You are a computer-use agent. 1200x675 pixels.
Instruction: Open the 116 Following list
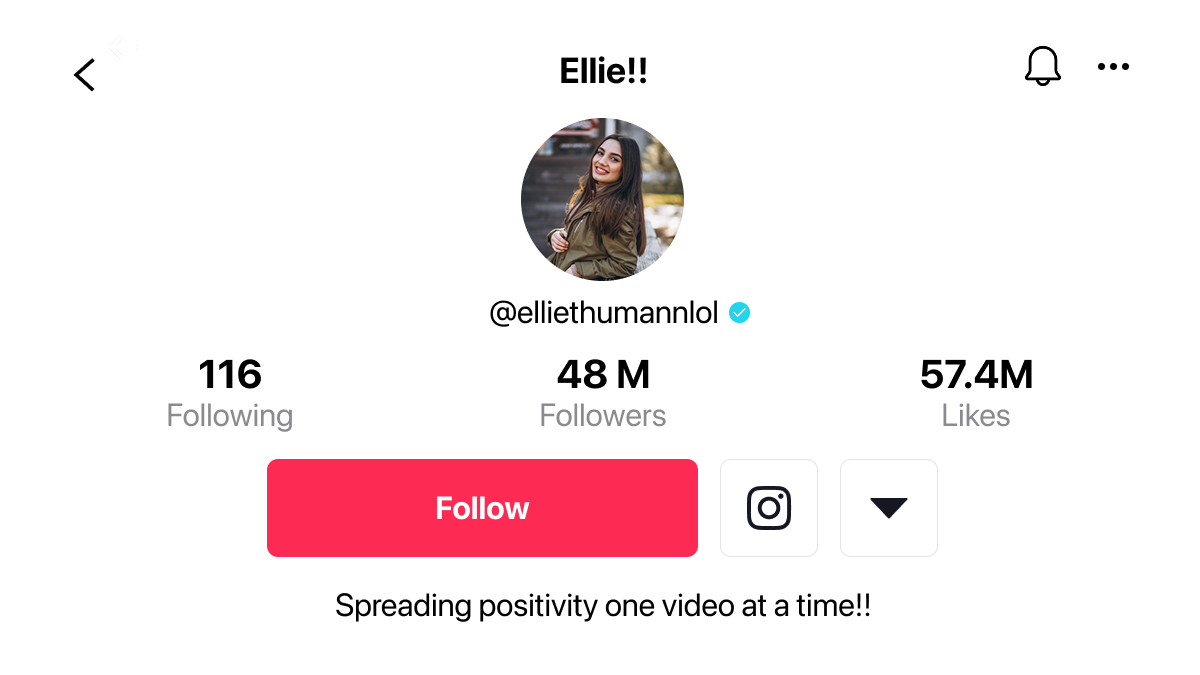230,393
